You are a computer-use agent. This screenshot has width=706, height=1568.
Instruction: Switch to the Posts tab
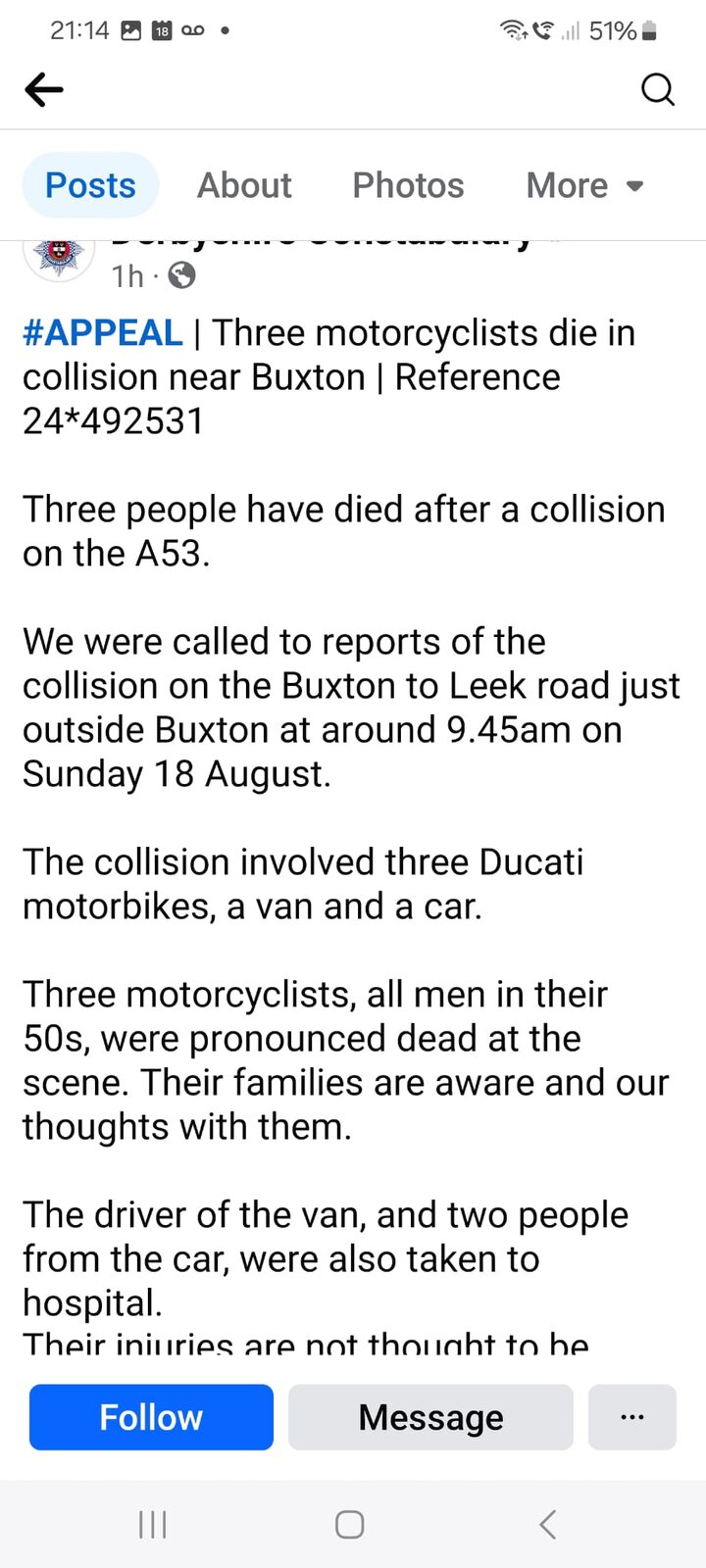pos(91,185)
